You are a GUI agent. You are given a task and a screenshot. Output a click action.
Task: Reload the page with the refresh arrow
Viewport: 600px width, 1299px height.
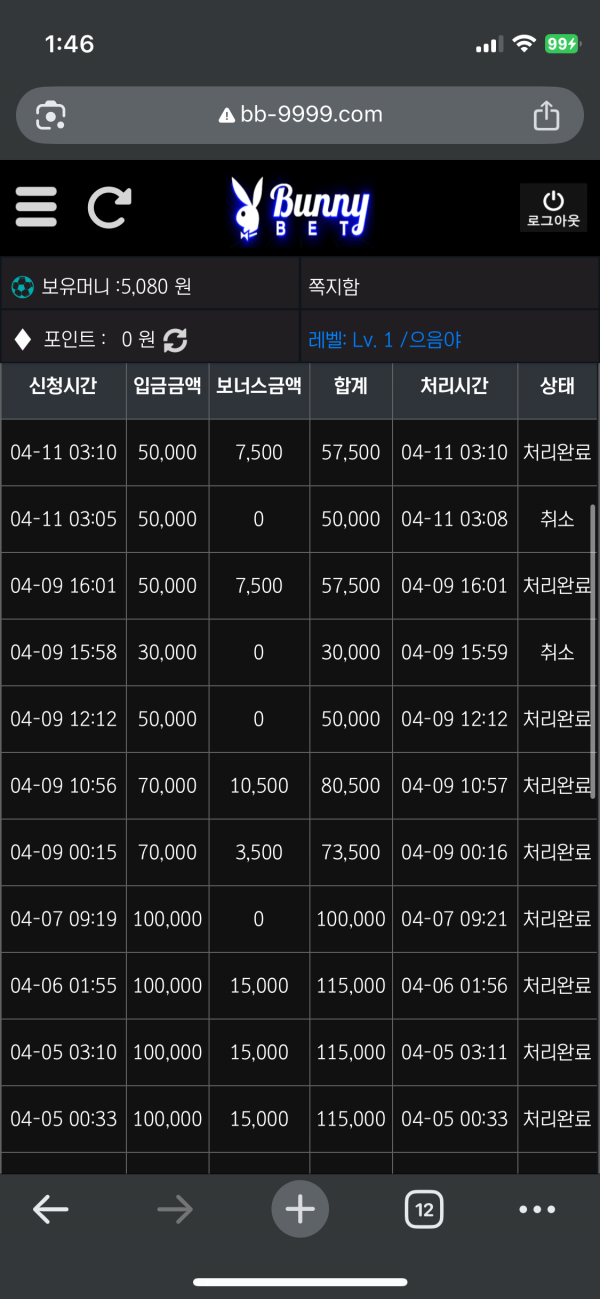tap(109, 207)
